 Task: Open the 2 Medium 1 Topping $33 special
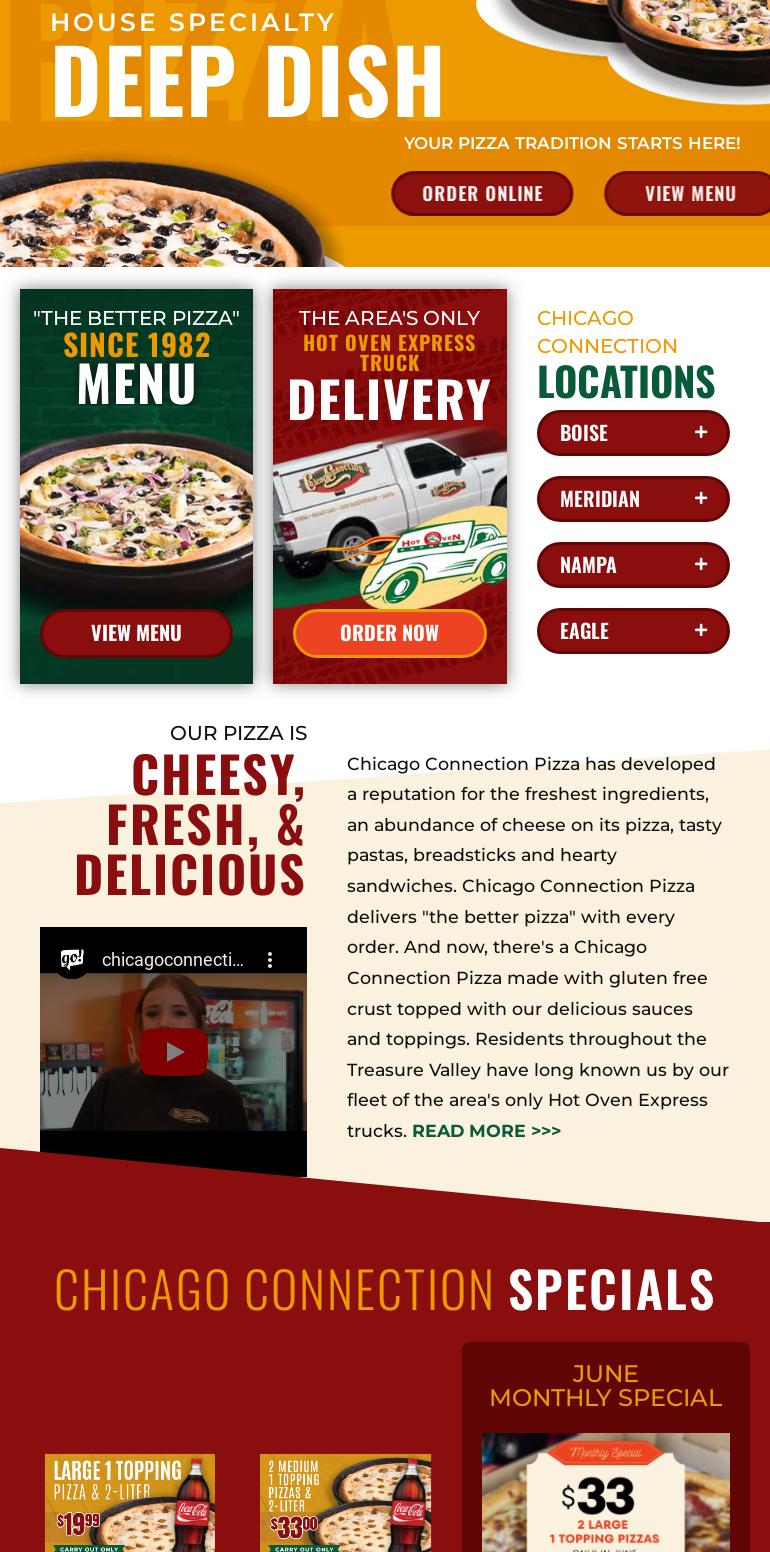(x=345, y=1502)
